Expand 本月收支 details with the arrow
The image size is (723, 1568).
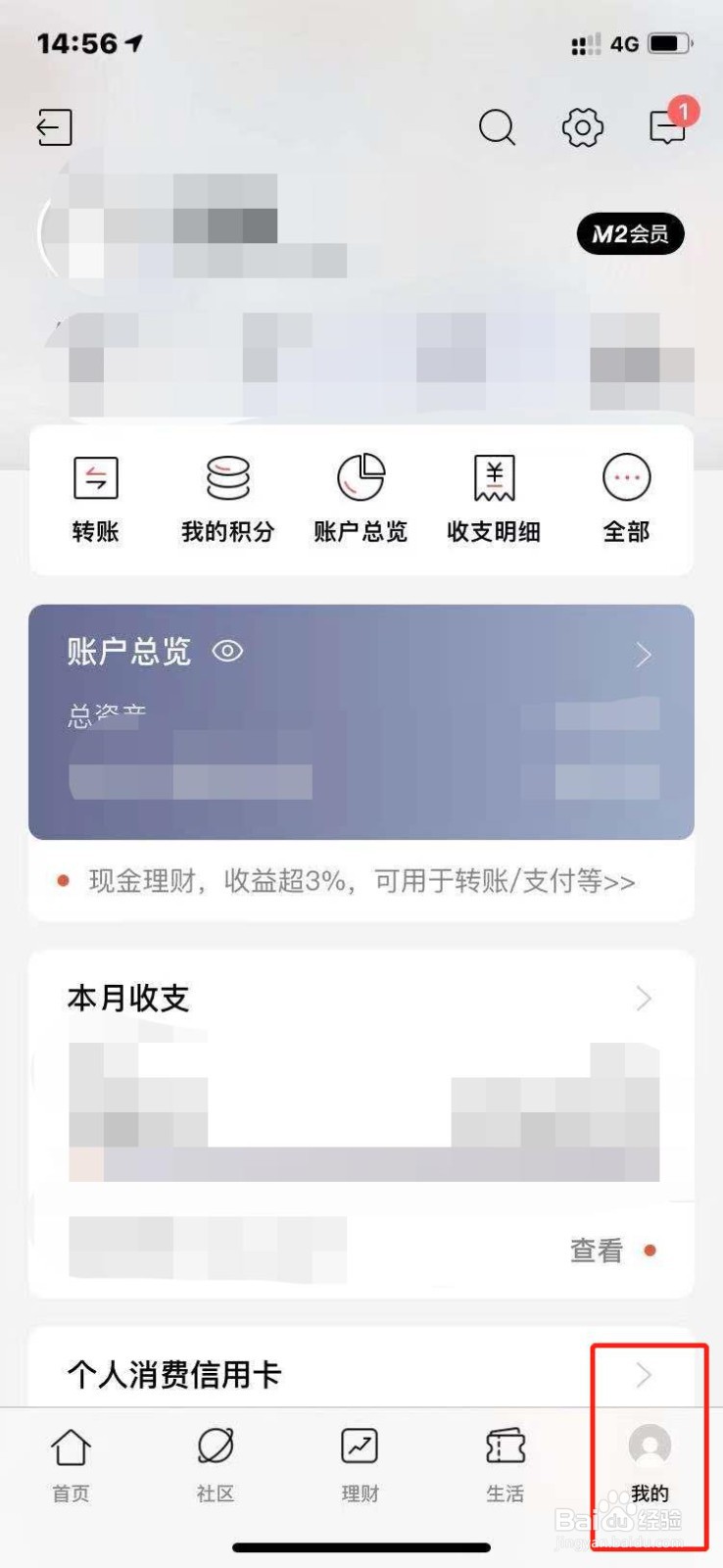[x=644, y=998]
